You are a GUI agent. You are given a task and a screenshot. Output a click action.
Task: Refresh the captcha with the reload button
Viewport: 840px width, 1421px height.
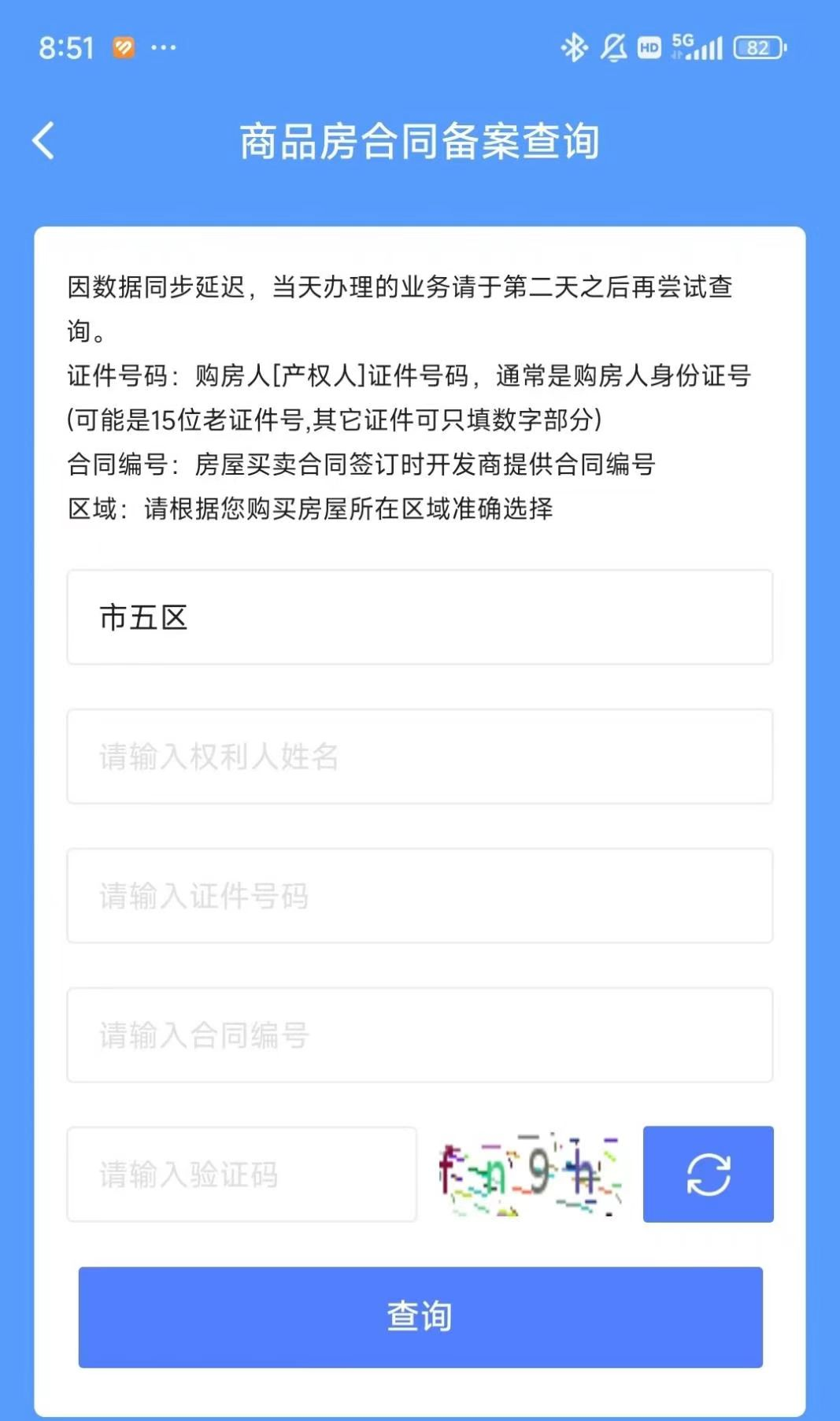[708, 1175]
